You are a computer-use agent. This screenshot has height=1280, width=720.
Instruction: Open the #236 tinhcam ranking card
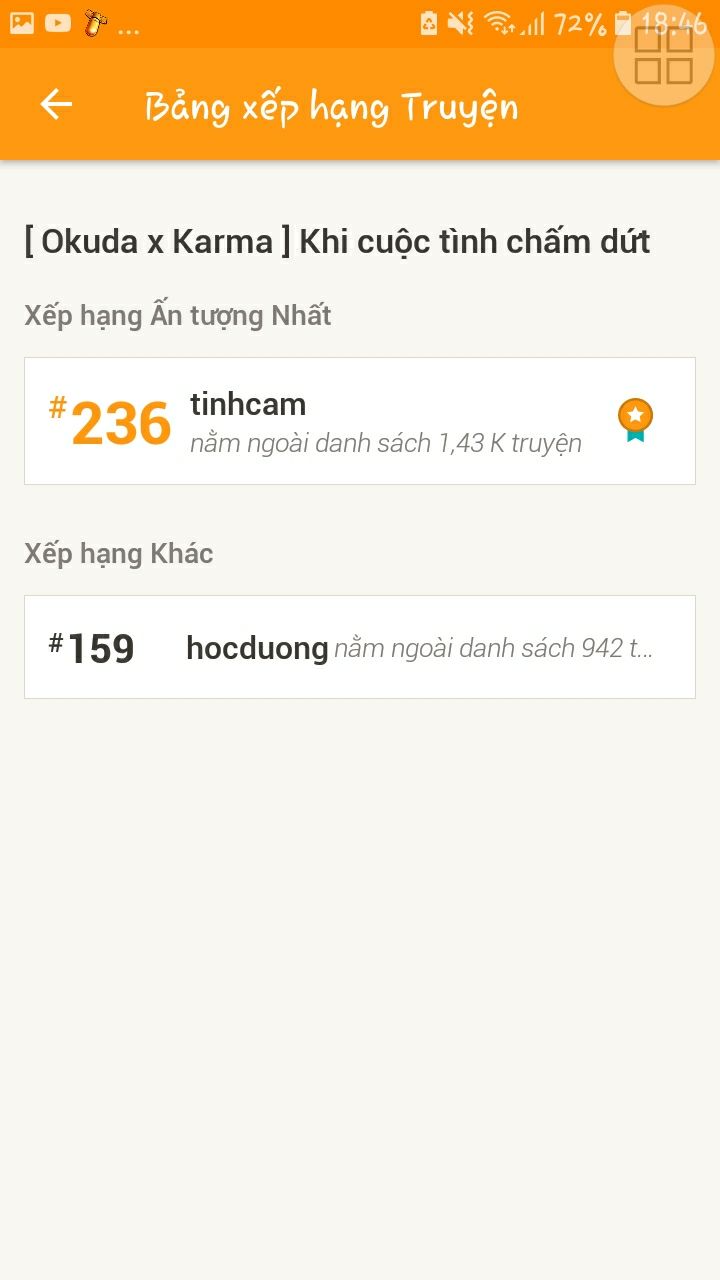pyautogui.click(x=359, y=421)
